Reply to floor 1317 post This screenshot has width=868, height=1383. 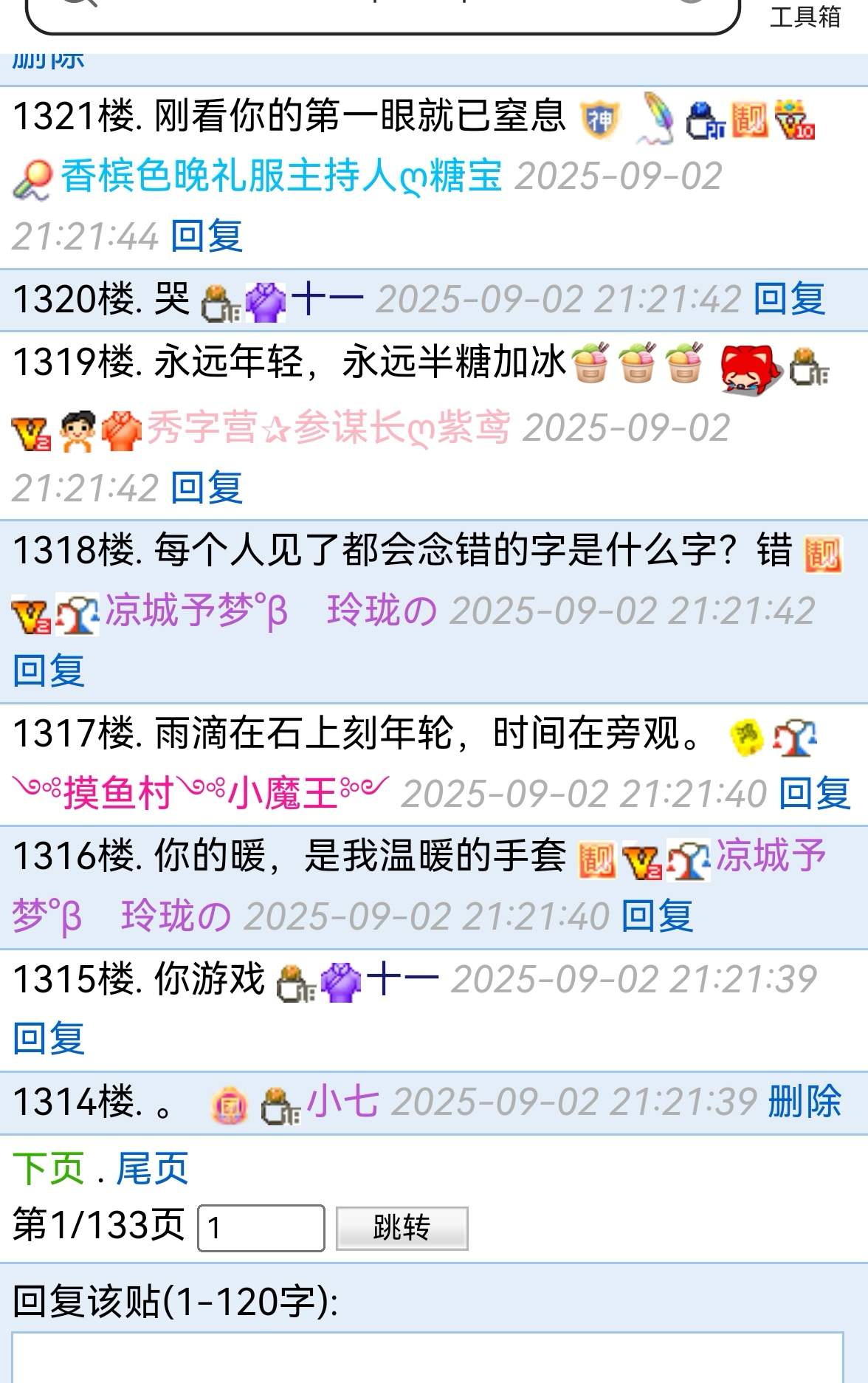pyautogui.click(x=814, y=794)
